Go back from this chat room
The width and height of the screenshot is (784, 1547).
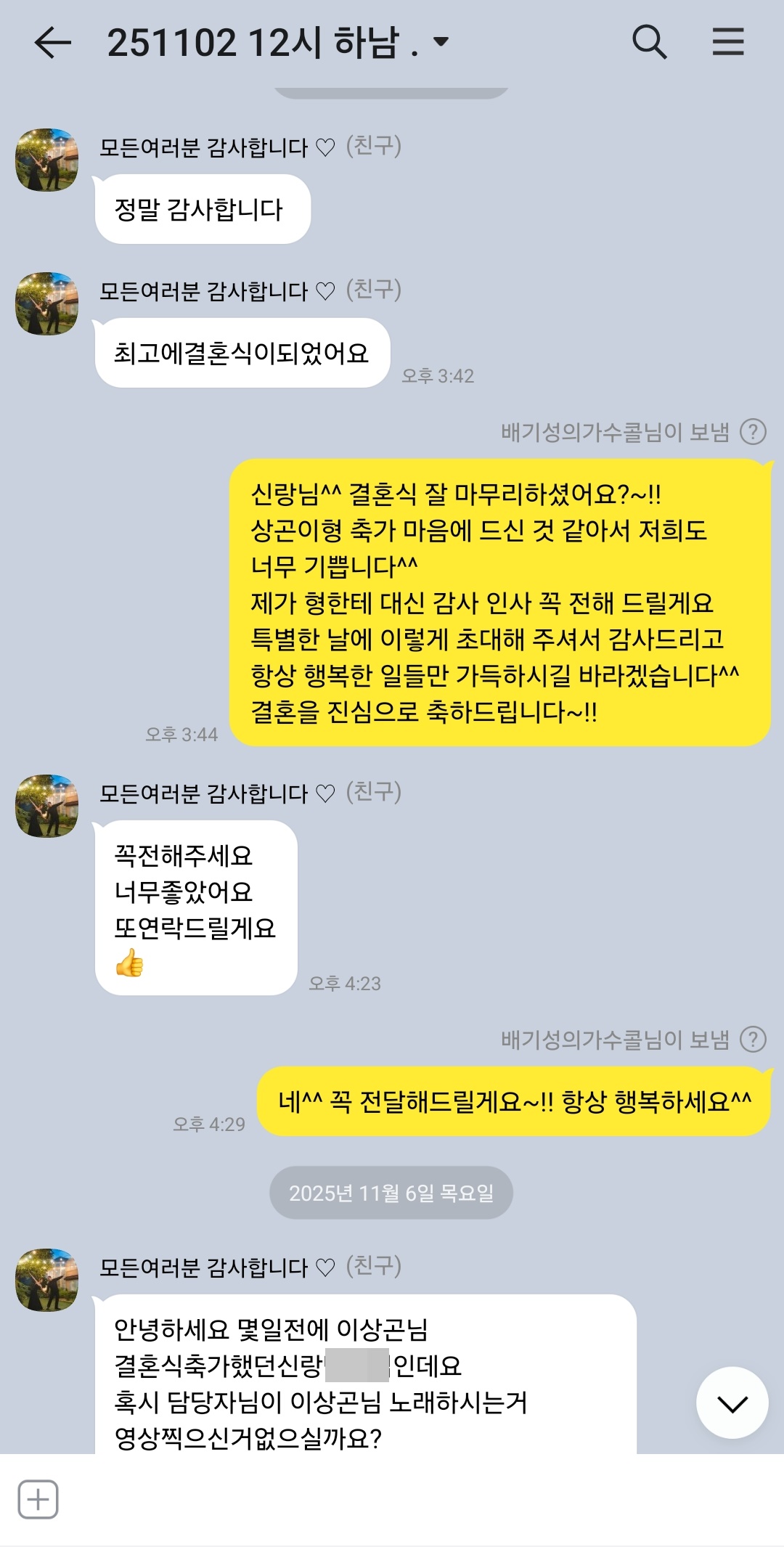[53, 42]
